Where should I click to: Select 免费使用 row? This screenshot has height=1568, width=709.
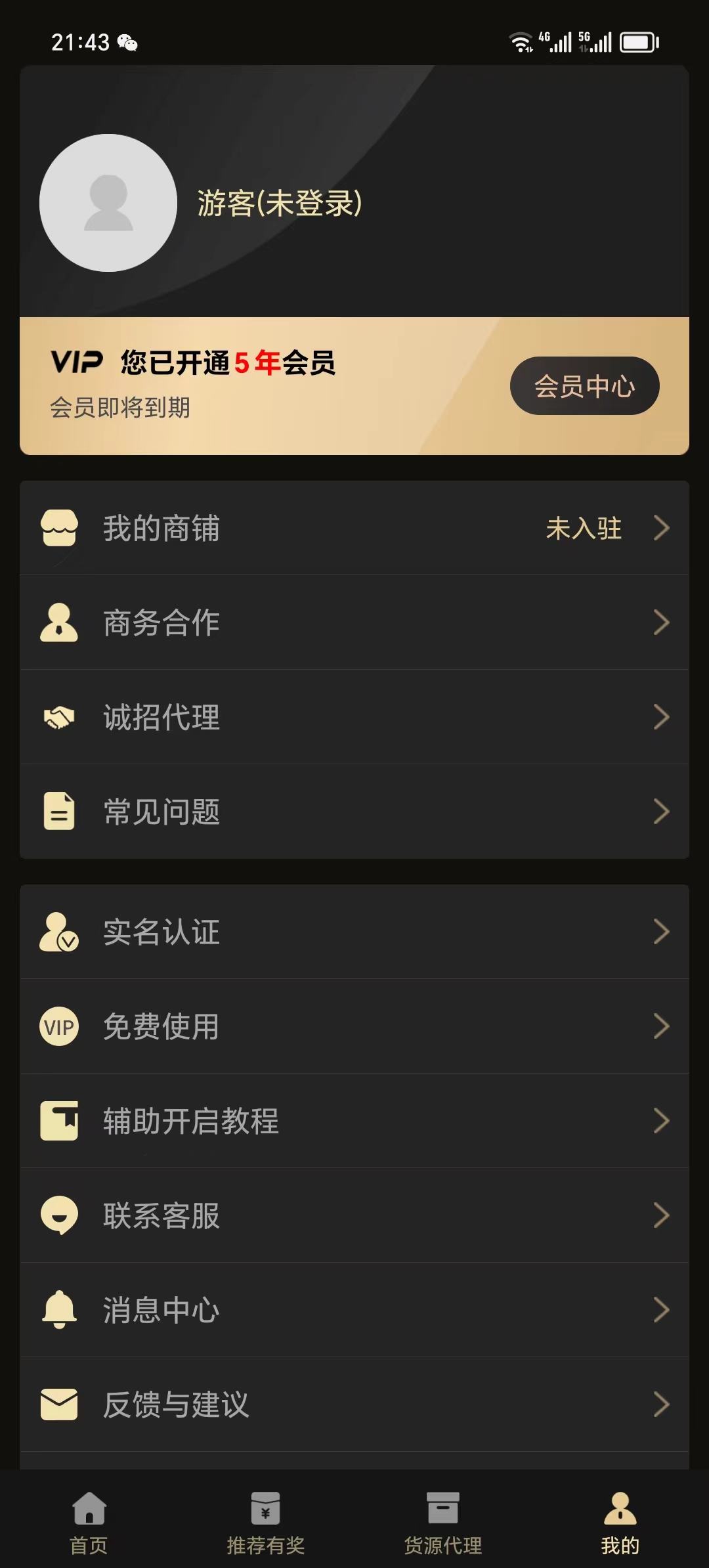coord(354,1027)
